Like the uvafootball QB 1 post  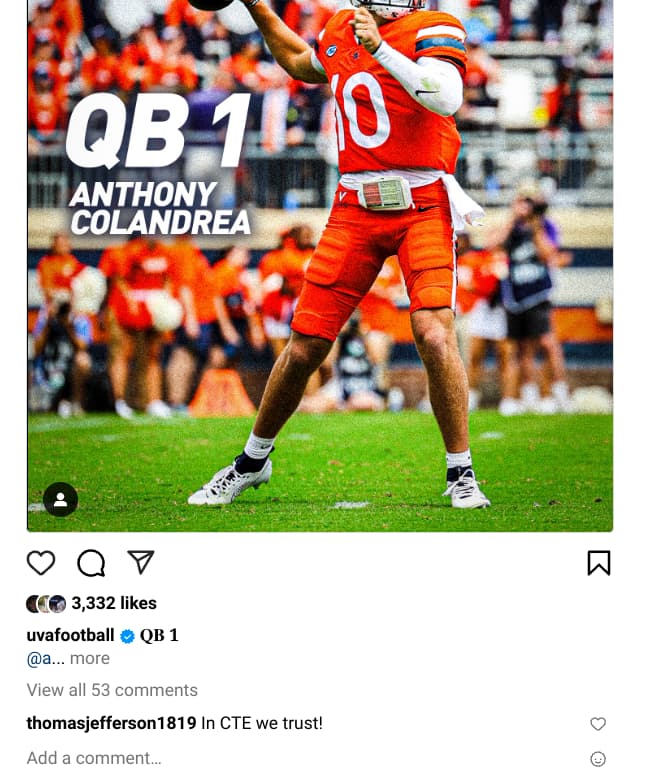pyautogui.click(x=41, y=563)
